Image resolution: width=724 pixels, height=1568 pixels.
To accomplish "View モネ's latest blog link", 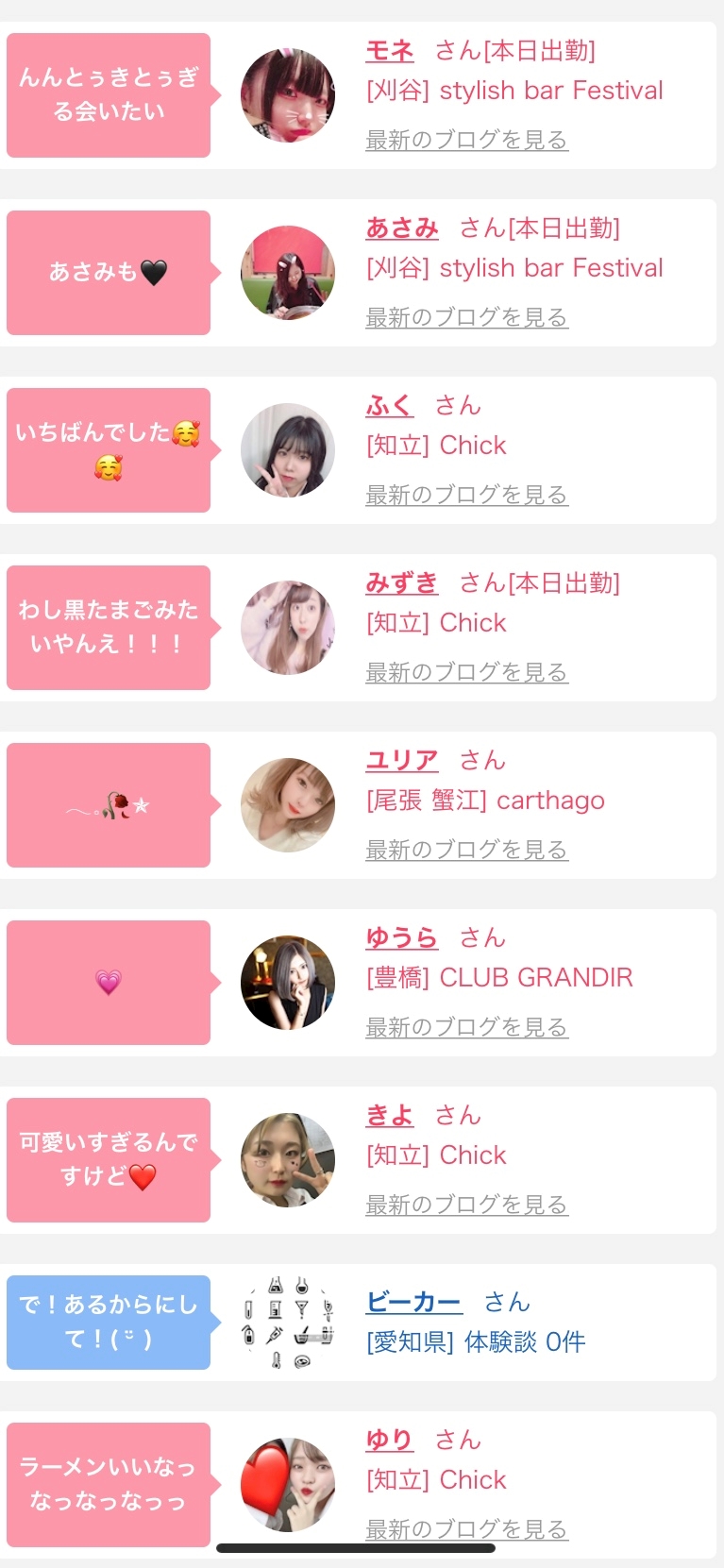I will click(466, 140).
